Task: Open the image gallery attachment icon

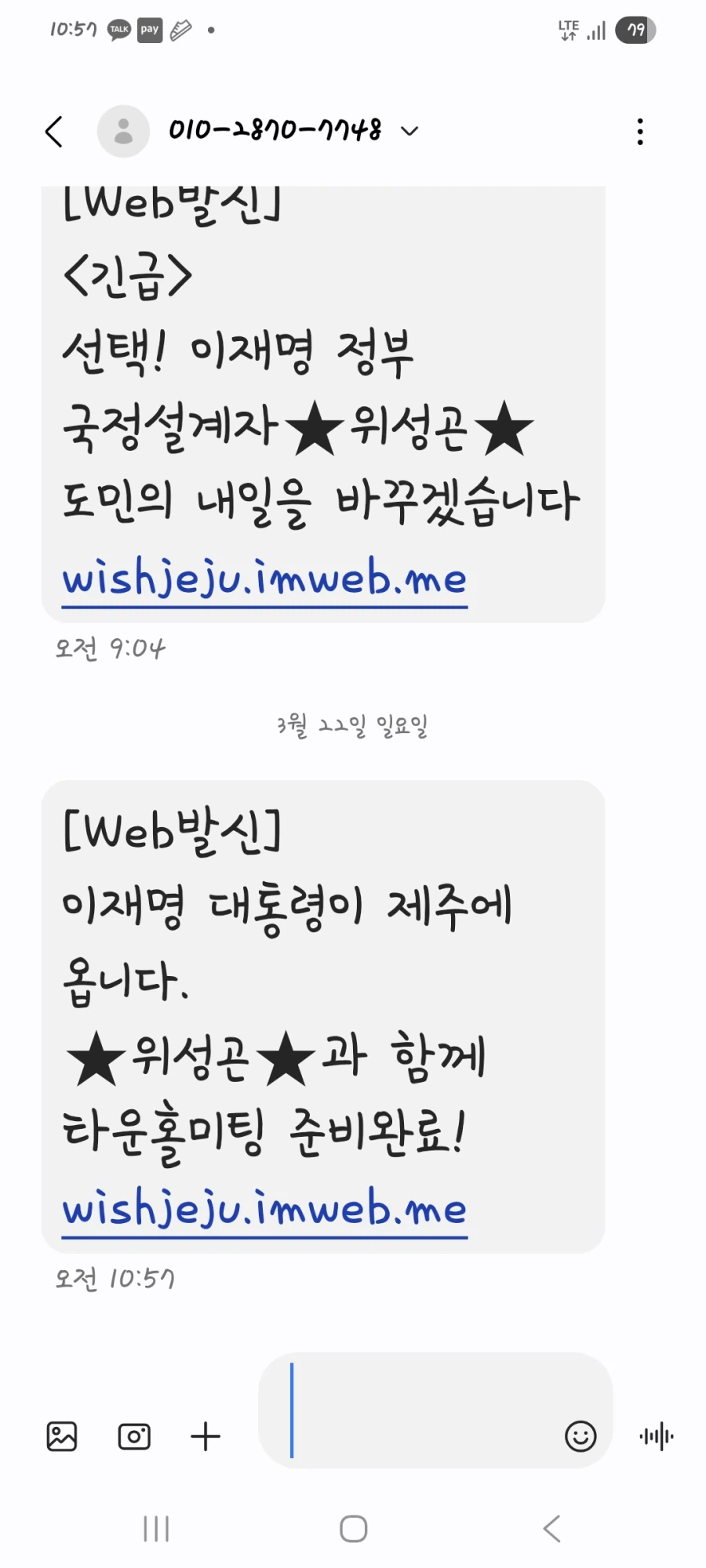Action: click(x=63, y=1436)
